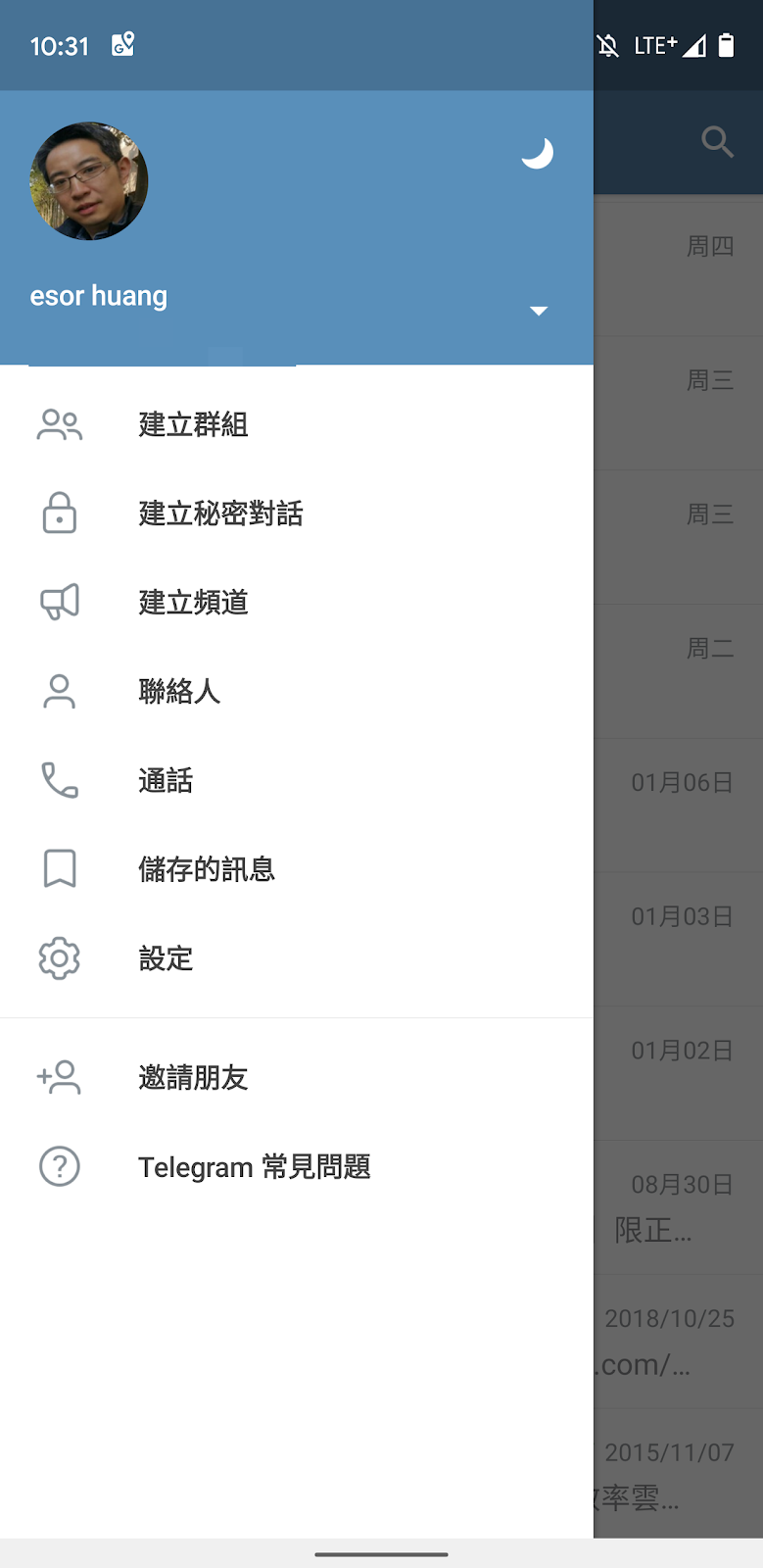The image size is (763, 1568).
Task: Tap the search magnifier icon
Action: pos(717,142)
